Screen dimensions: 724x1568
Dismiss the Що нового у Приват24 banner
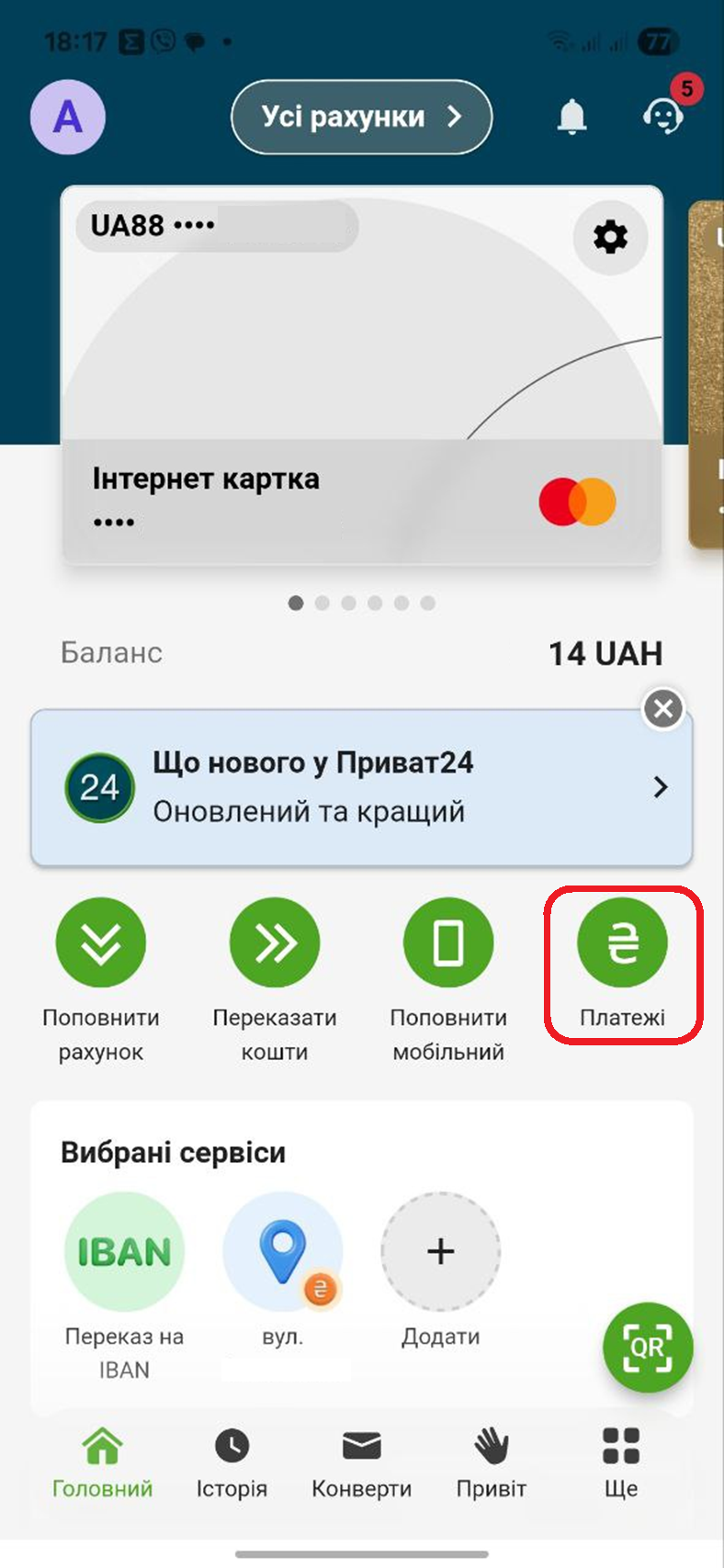click(x=663, y=709)
